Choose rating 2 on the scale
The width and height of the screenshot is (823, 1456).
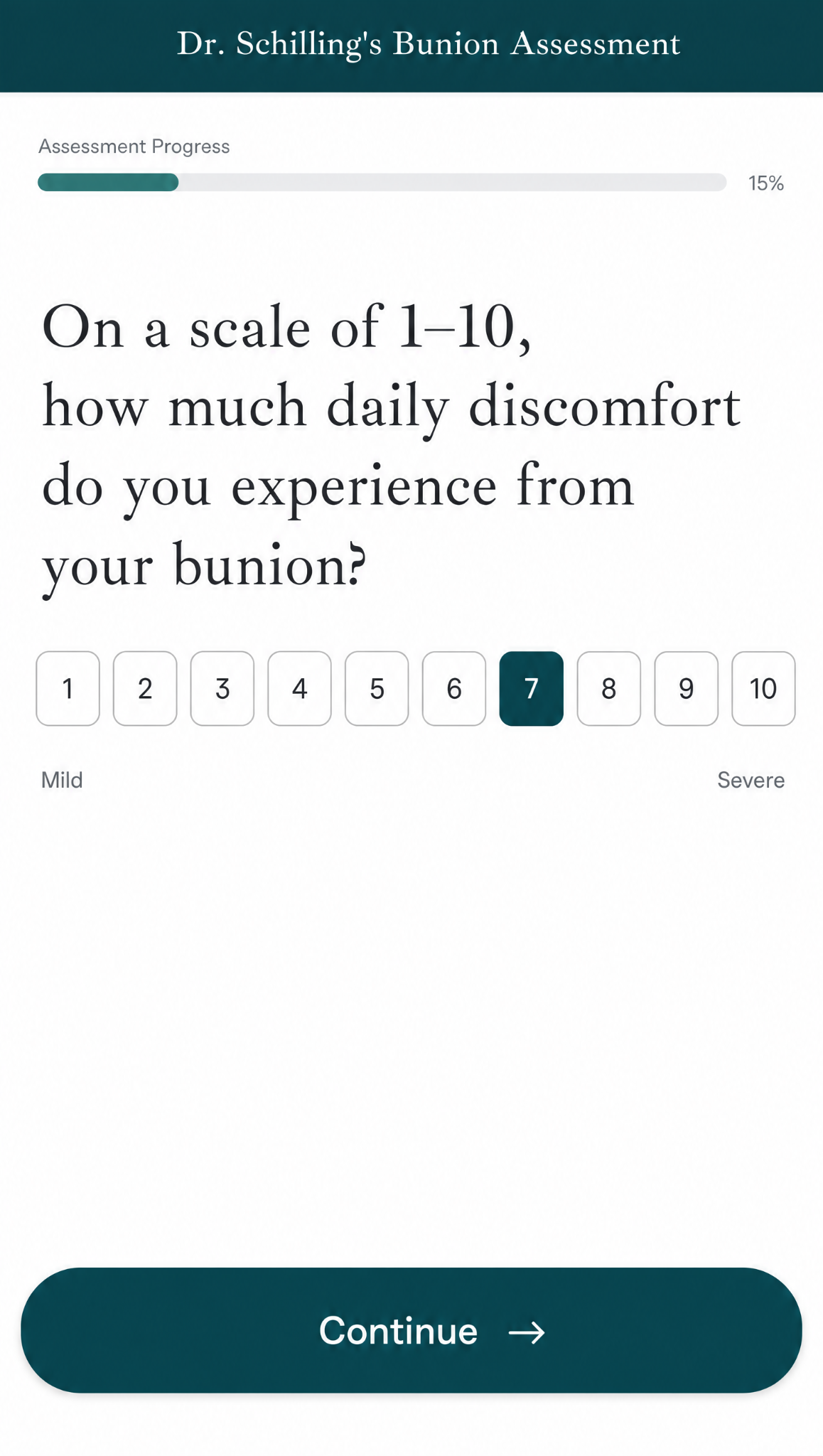[145, 688]
